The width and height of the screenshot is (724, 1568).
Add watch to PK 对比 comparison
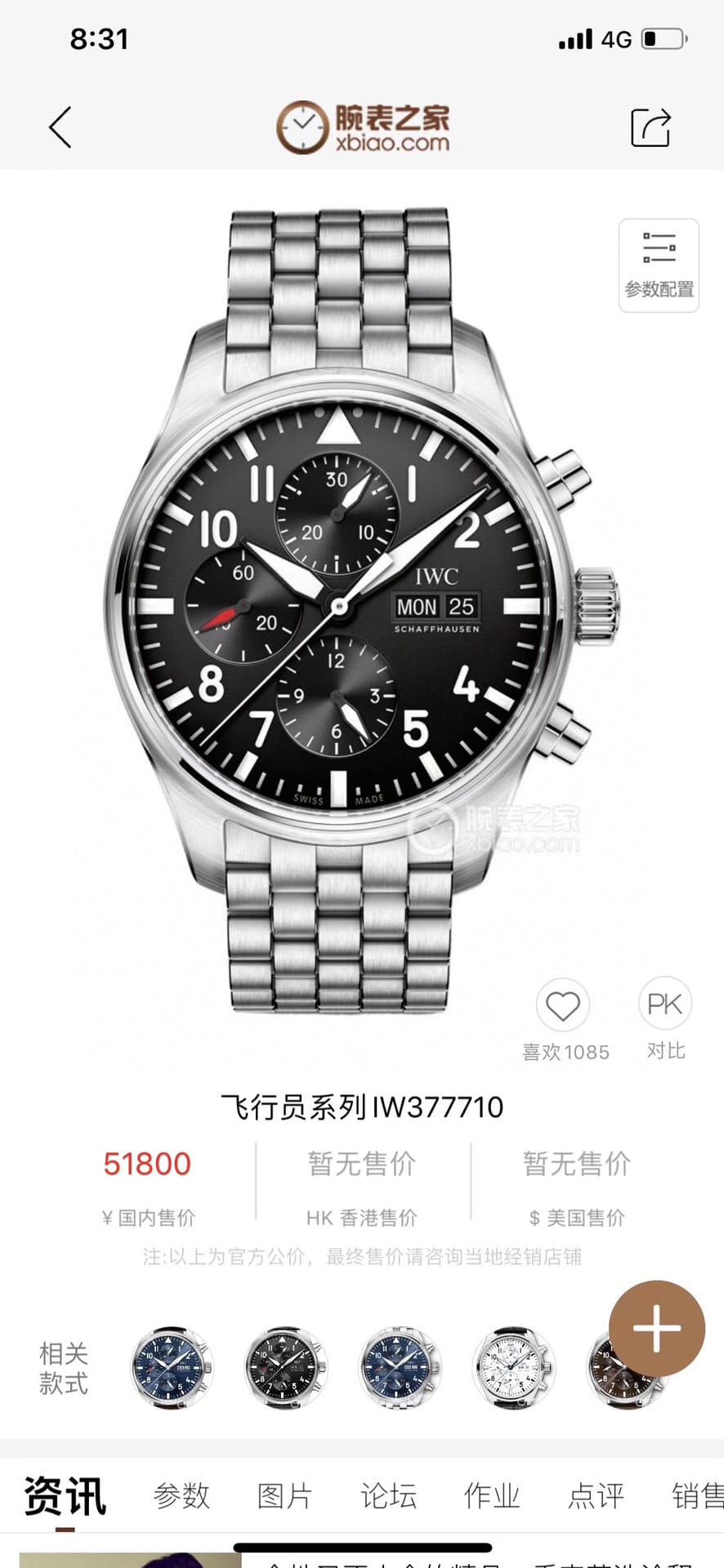click(x=665, y=1004)
